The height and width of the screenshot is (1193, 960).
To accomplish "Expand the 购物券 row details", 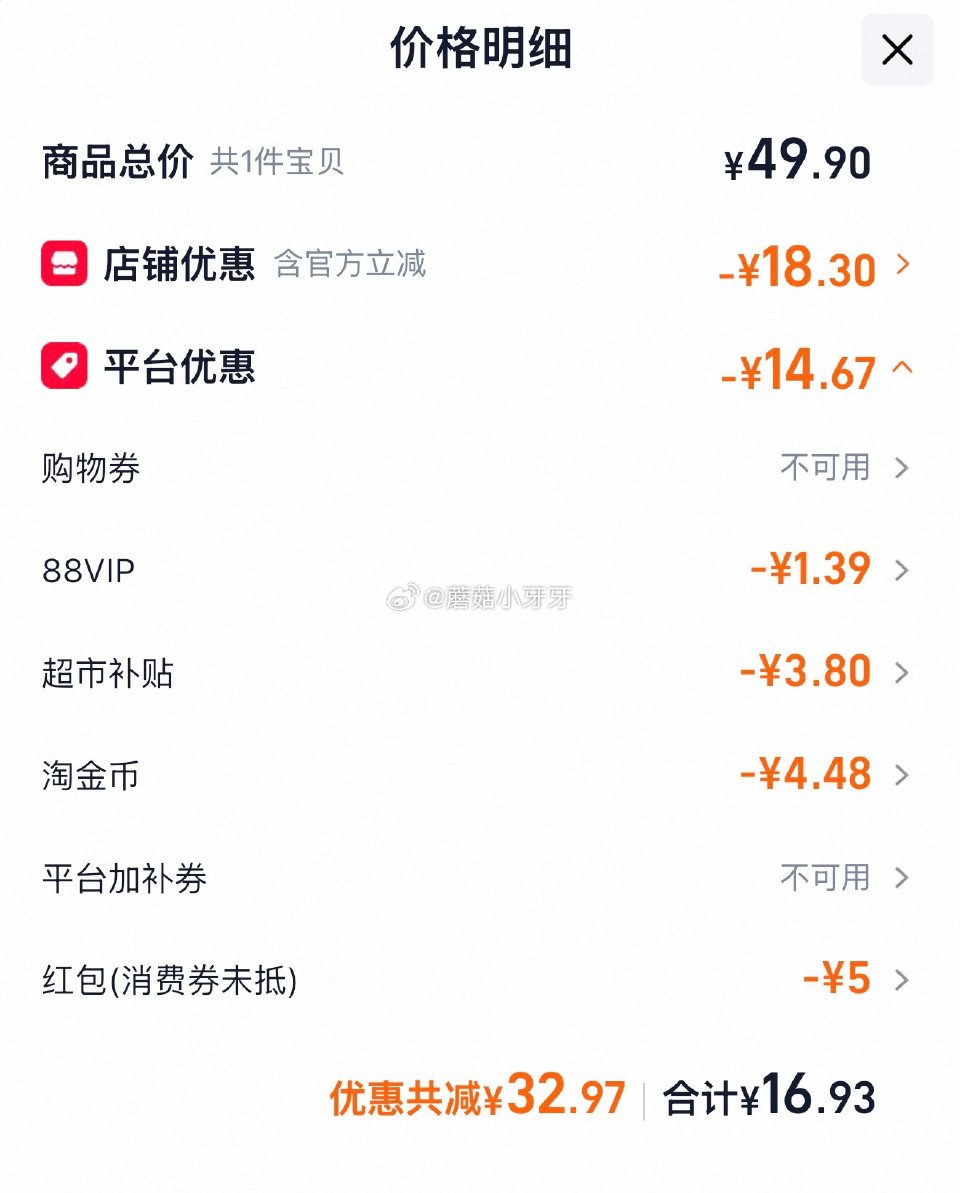I will point(903,467).
